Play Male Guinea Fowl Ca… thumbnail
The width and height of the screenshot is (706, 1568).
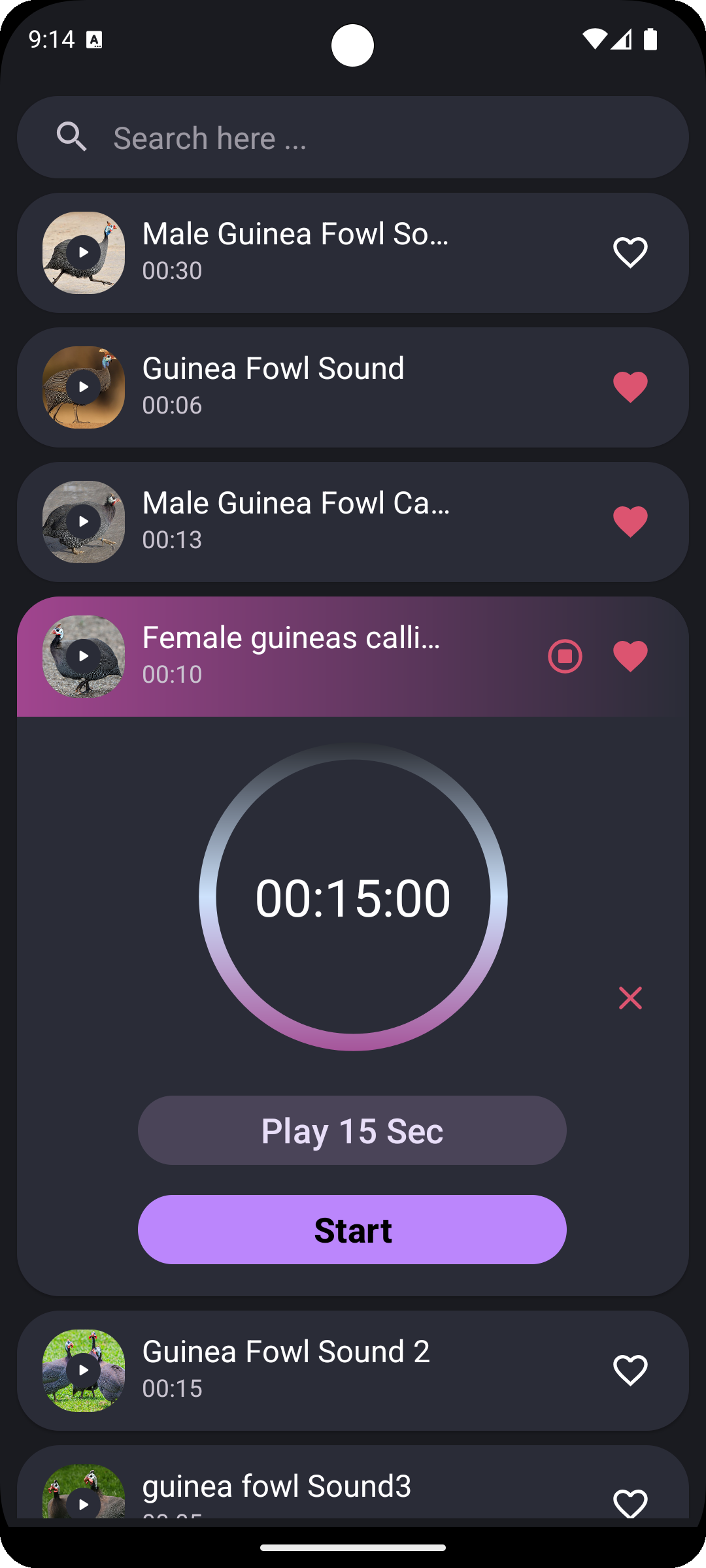[84, 522]
